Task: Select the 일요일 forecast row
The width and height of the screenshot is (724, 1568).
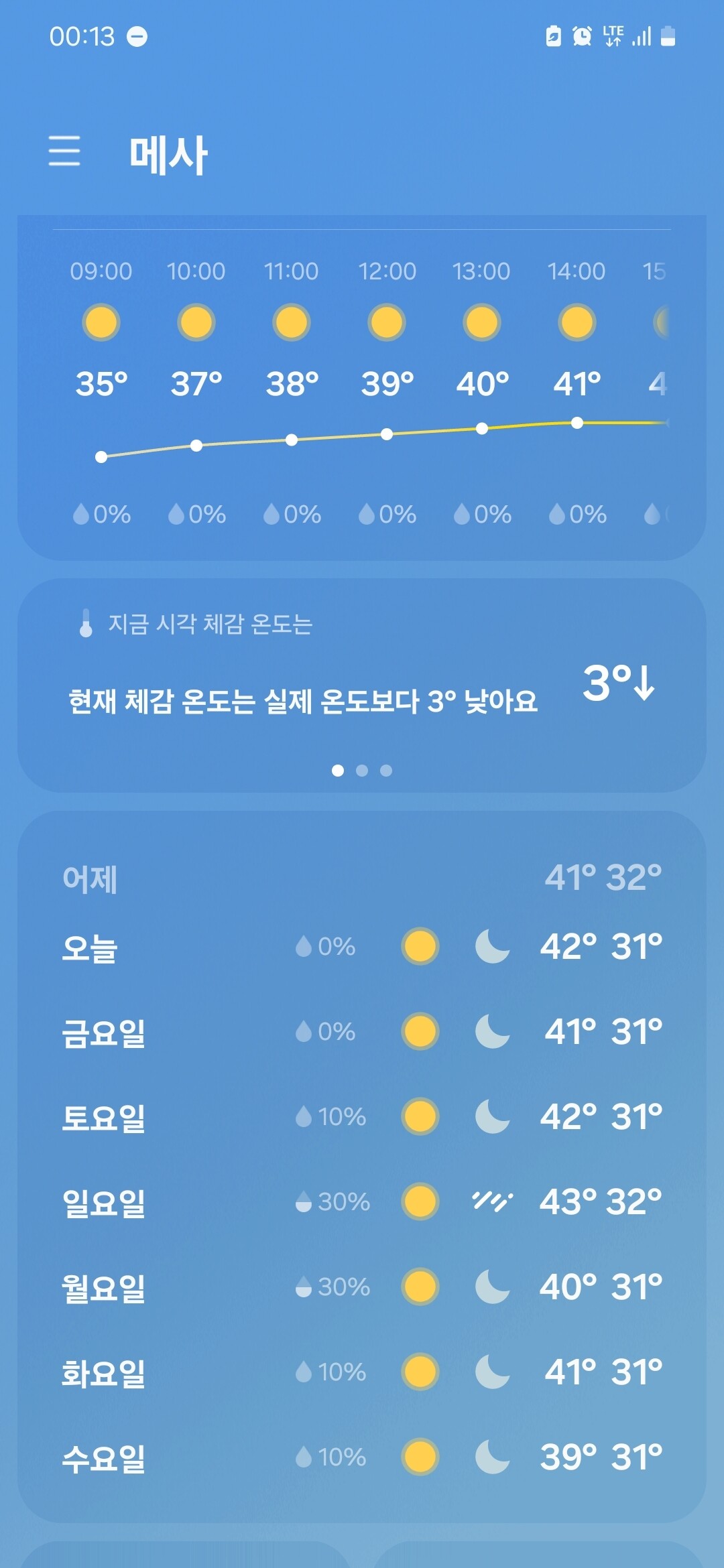Action: click(x=362, y=1201)
